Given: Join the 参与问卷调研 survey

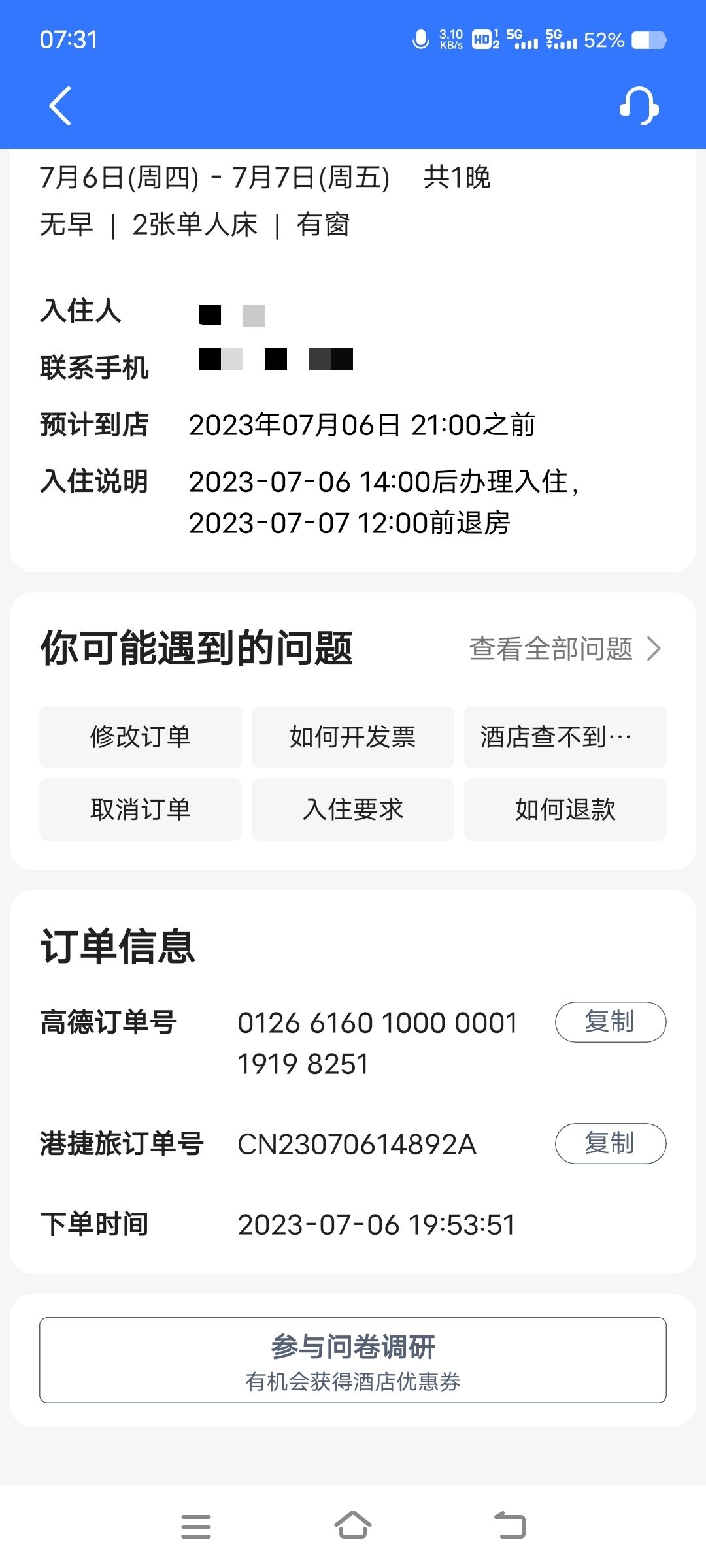Looking at the screenshot, I should click(353, 1360).
